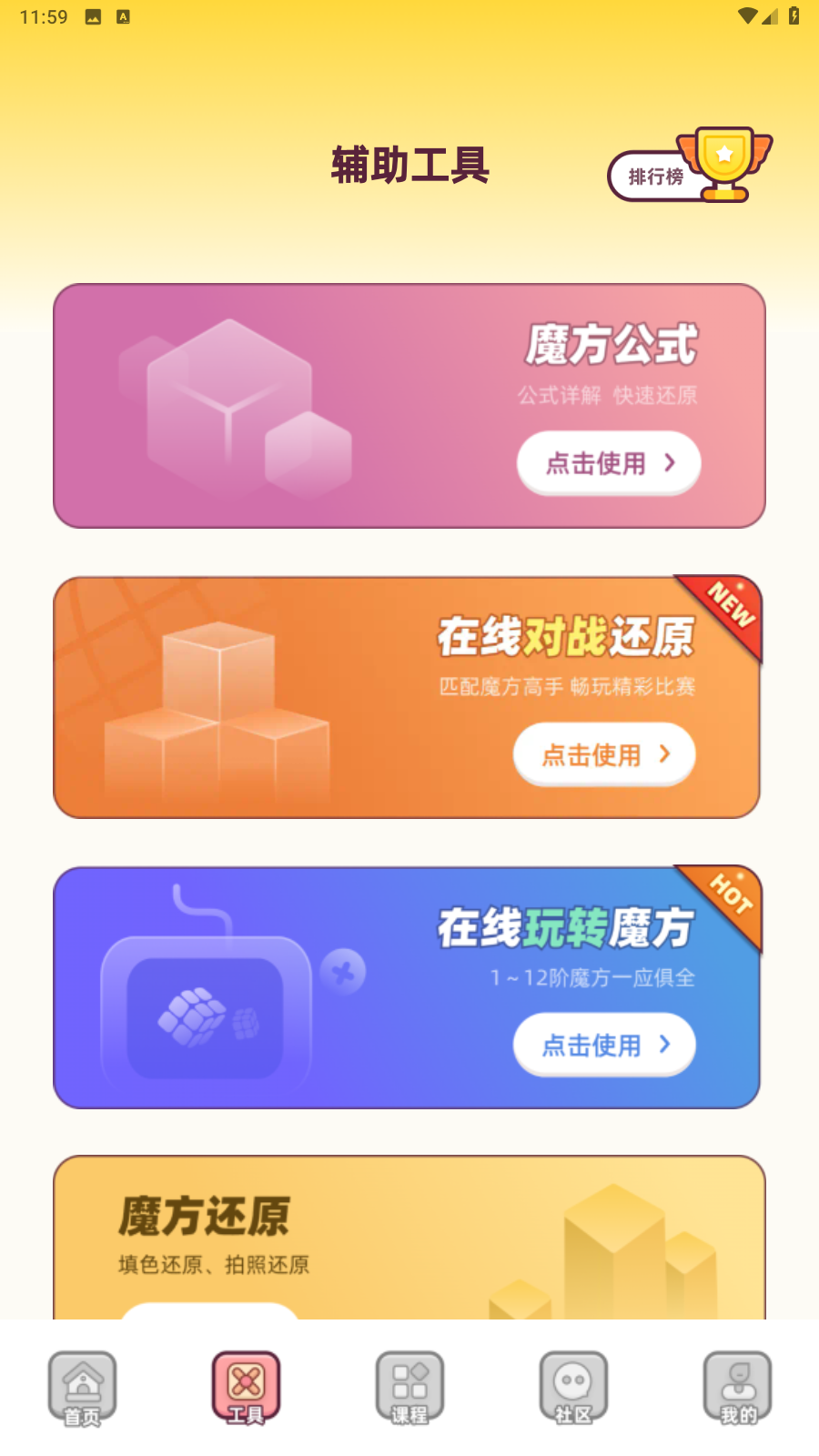Expand 点击使用 arrow on 在线玩转魔方 card
The image size is (819, 1456).
click(665, 1045)
